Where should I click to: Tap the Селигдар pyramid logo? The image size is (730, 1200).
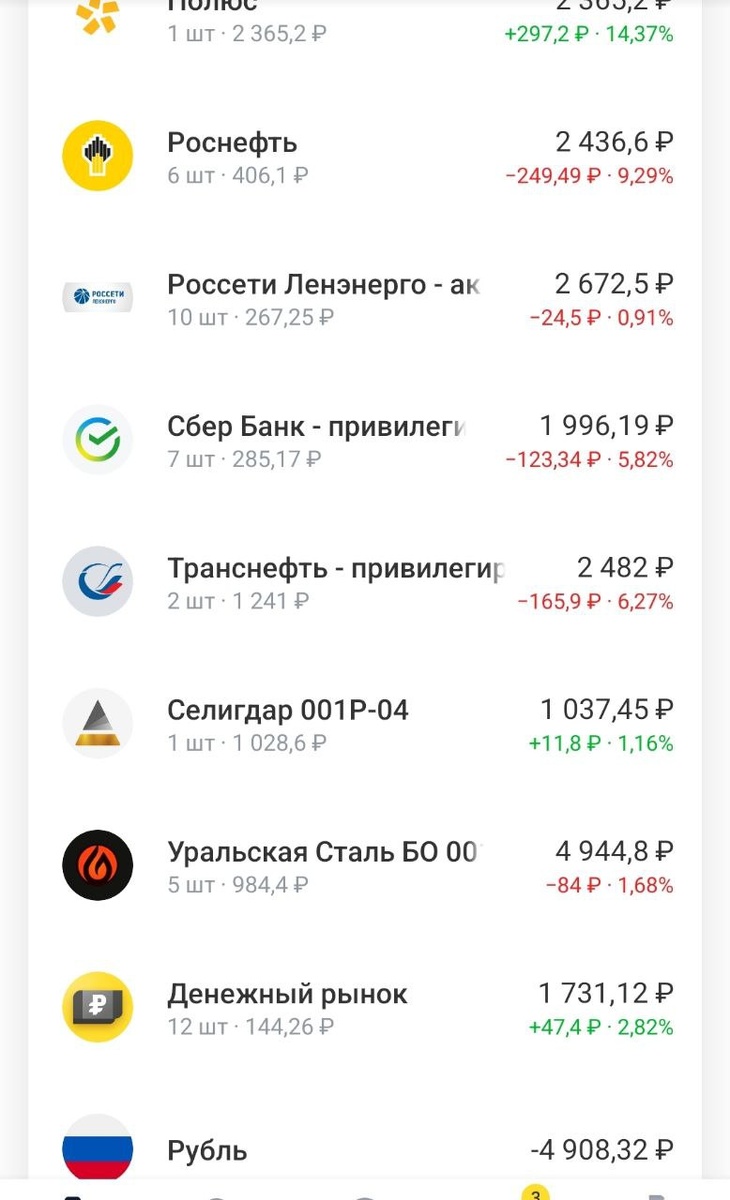[x=97, y=722]
